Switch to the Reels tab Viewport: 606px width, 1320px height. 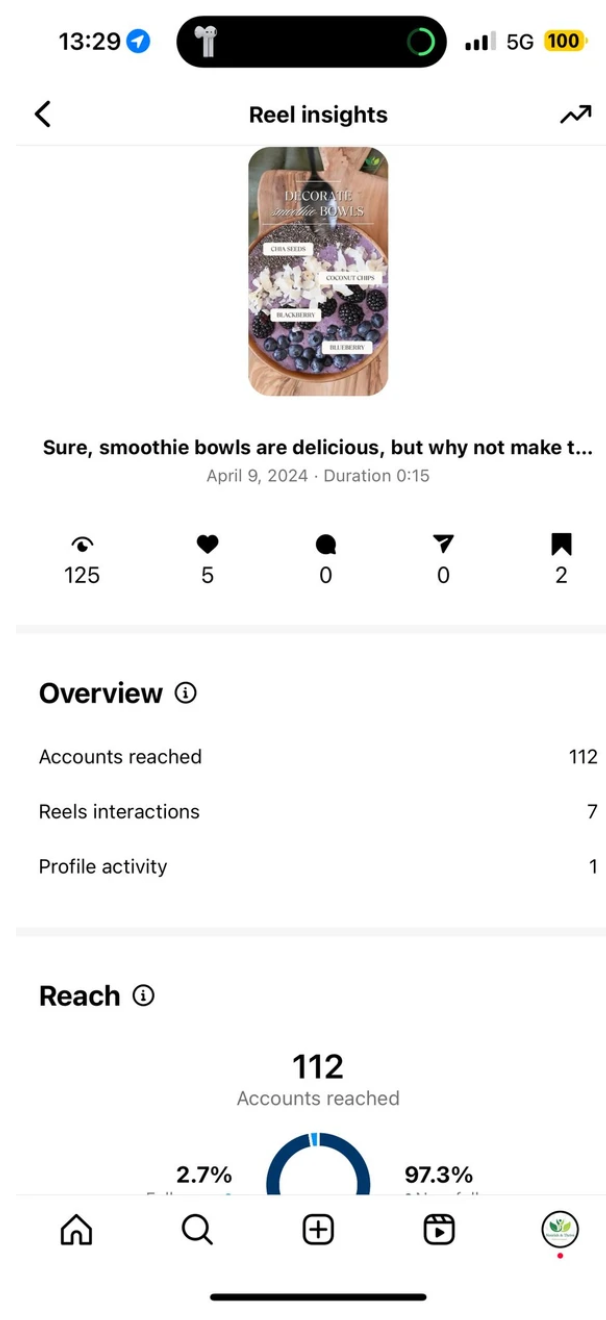click(x=439, y=1230)
